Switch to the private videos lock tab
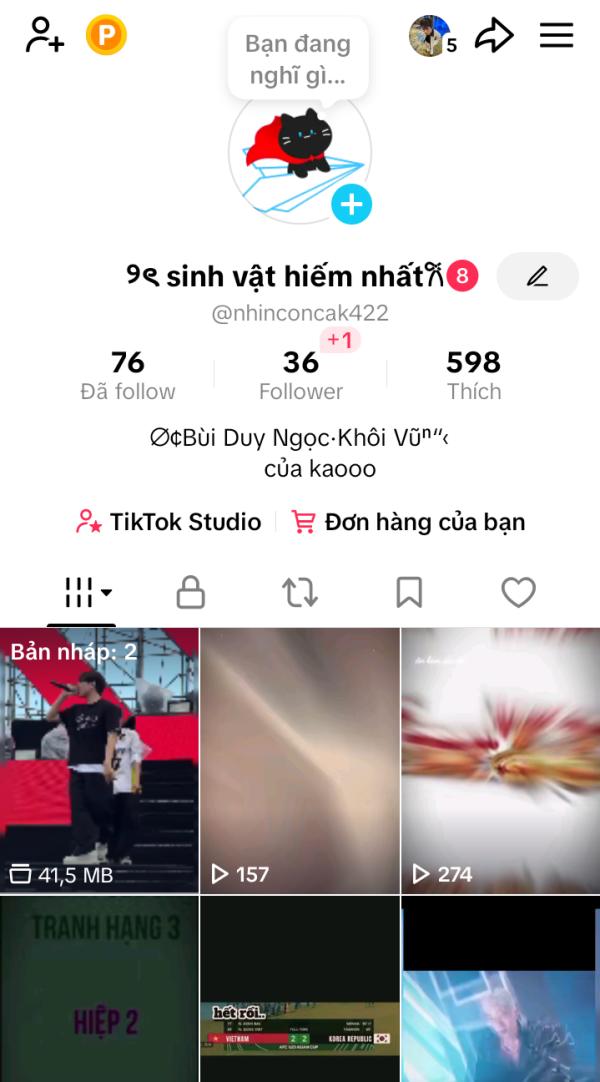The height and width of the screenshot is (1082, 600). tap(190, 593)
